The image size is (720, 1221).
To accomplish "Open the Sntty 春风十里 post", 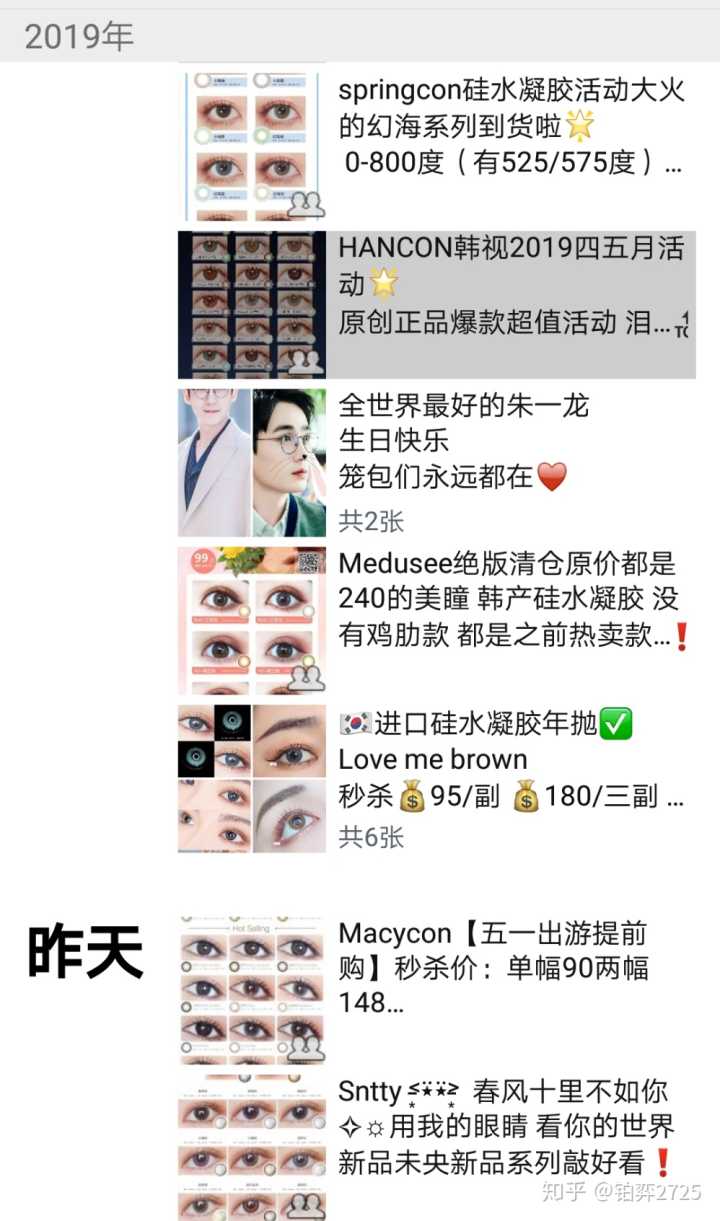I will pos(510,1126).
